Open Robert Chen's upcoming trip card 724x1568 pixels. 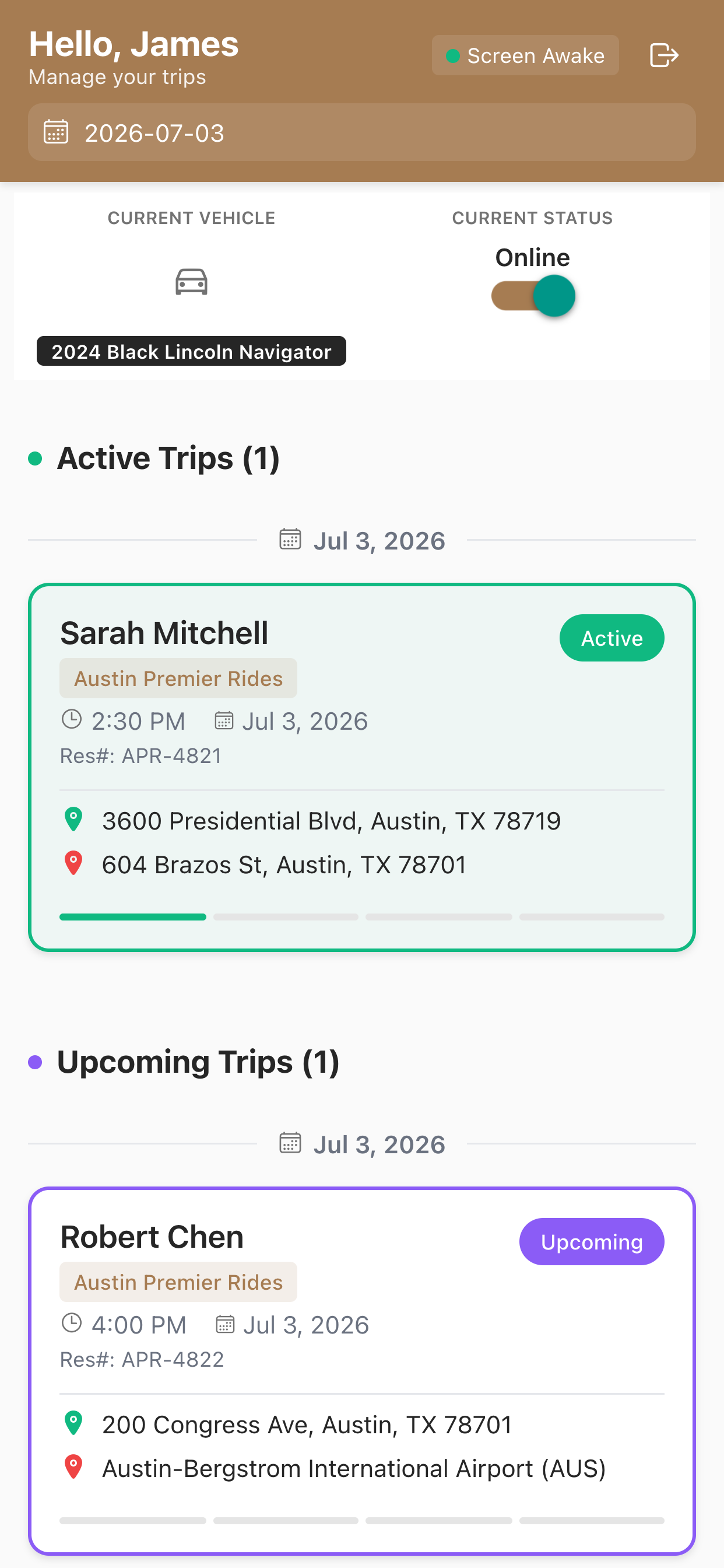click(x=362, y=1371)
